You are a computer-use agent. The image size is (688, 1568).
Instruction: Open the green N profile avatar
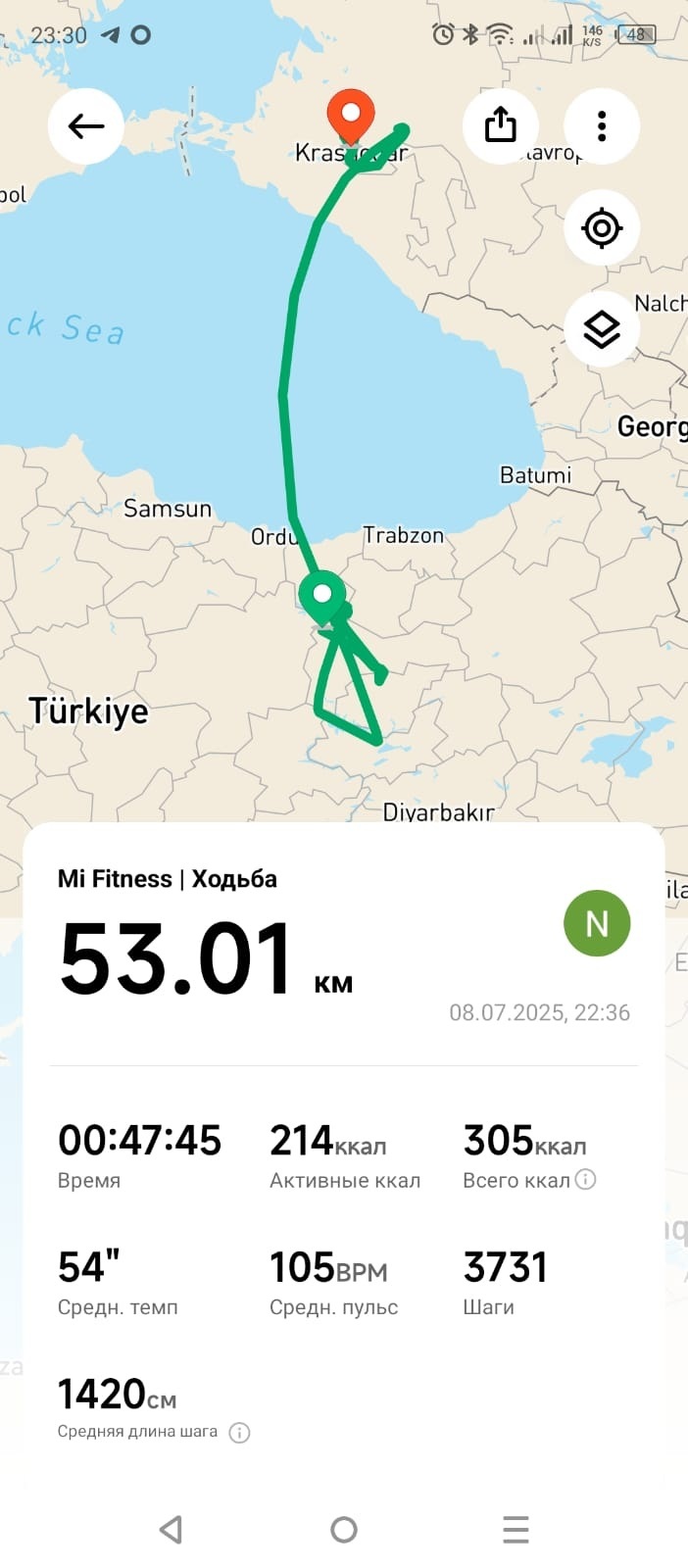tap(597, 923)
